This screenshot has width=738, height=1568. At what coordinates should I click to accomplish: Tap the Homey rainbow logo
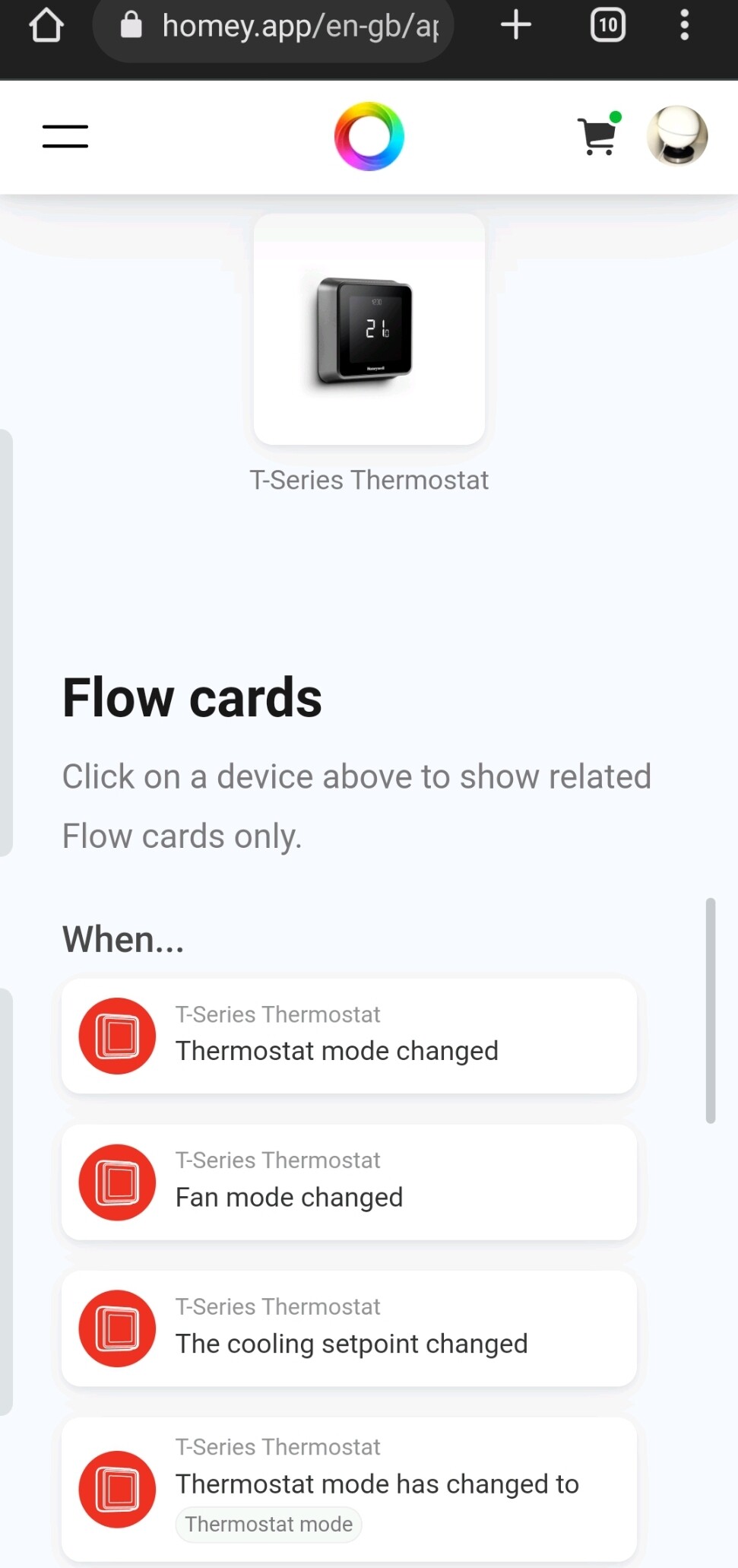[369, 137]
